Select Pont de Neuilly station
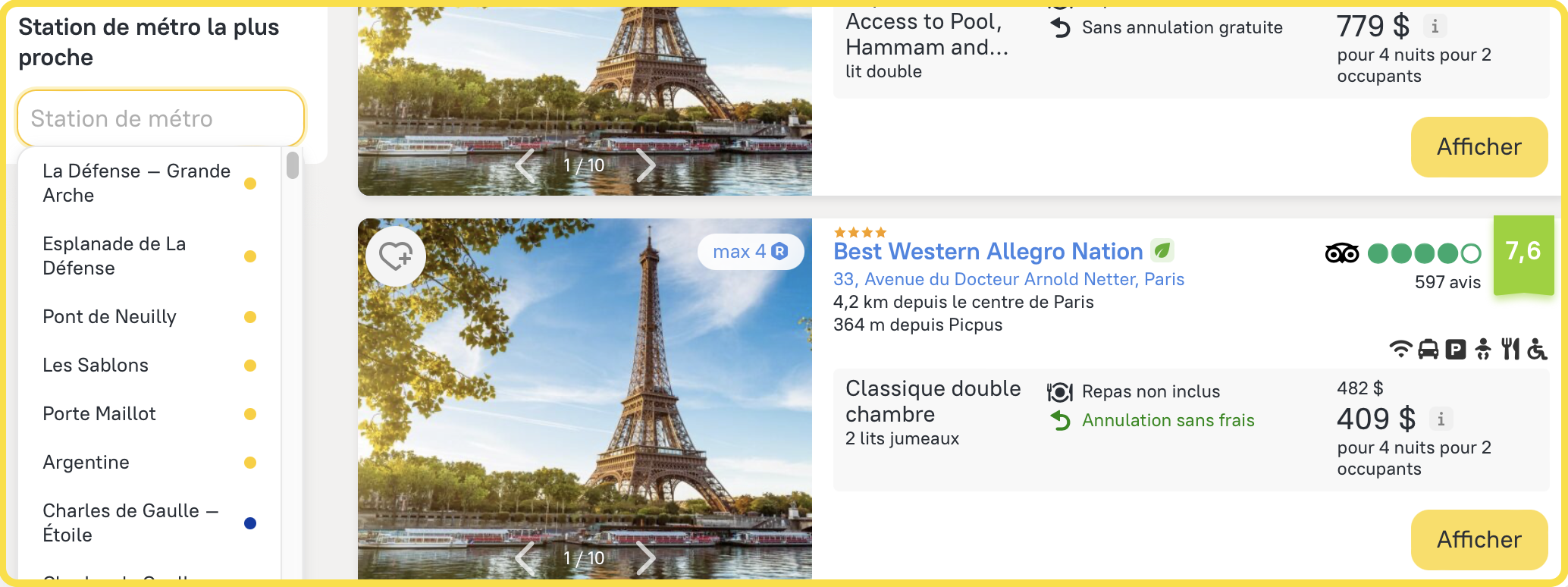Viewport: 1568px width, 587px height. 110,316
